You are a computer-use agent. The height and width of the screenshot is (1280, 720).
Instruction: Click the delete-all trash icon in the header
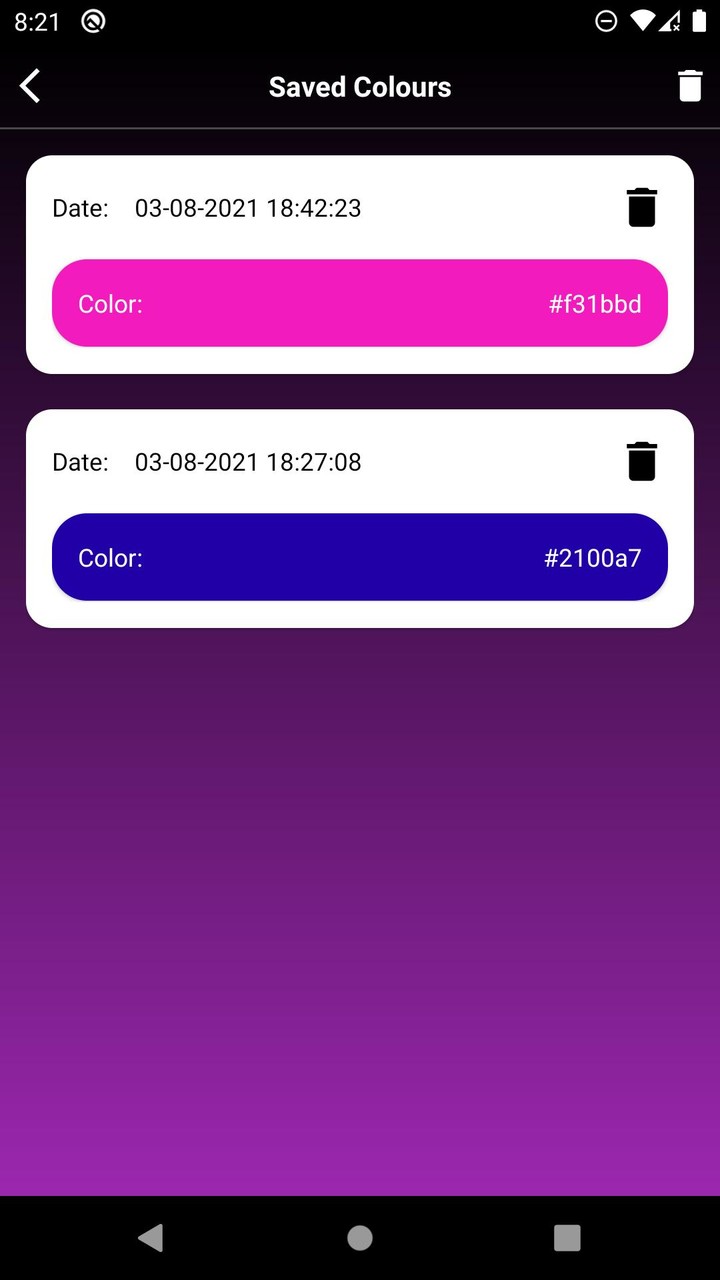690,86
